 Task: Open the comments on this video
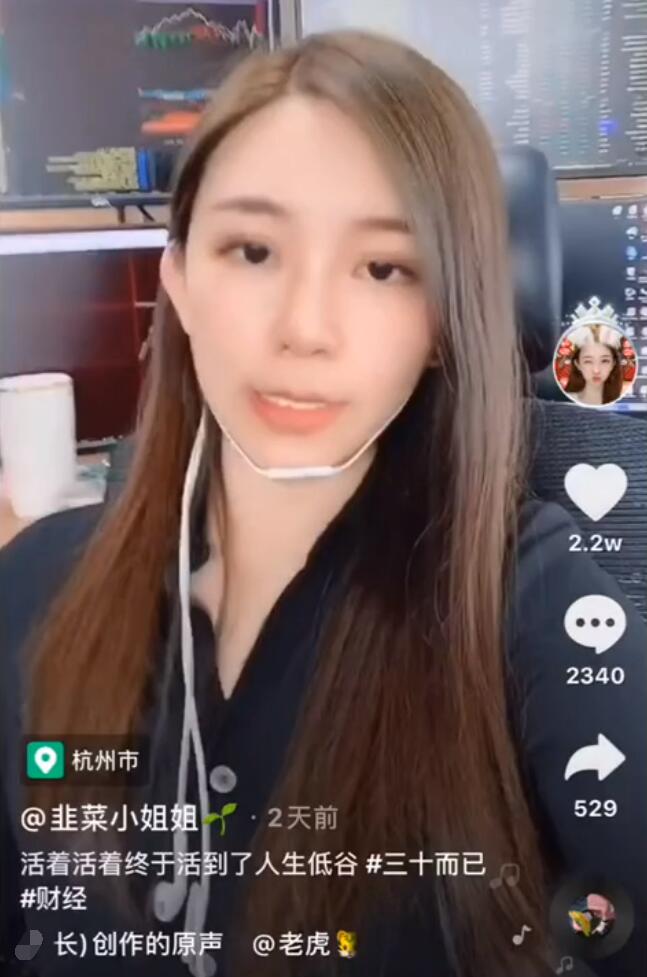(x=595, y=624)
